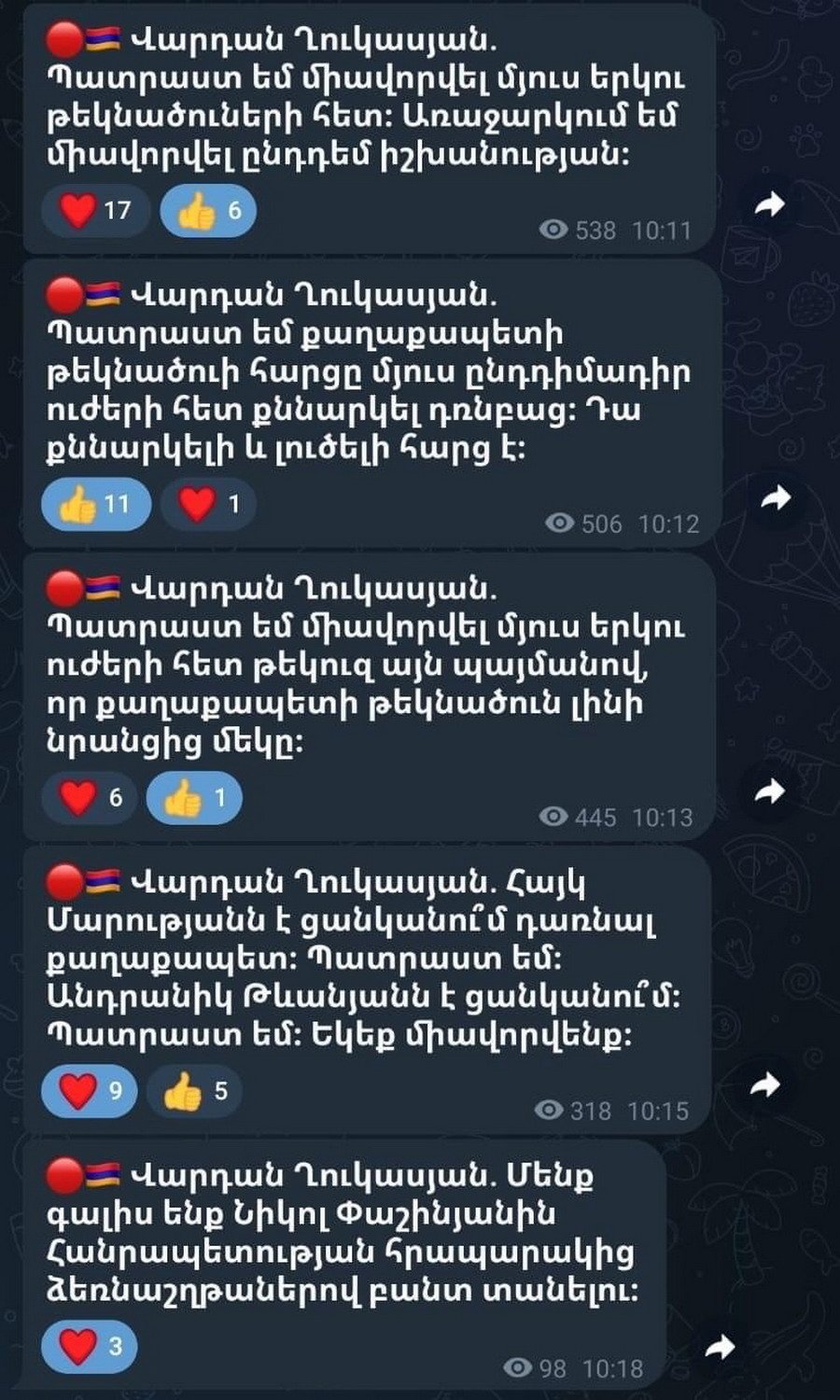Tap the thumbs-up reaction with 5 on the 10:15 post
The image size is (840, 1400).
[x=194, y=1090]
